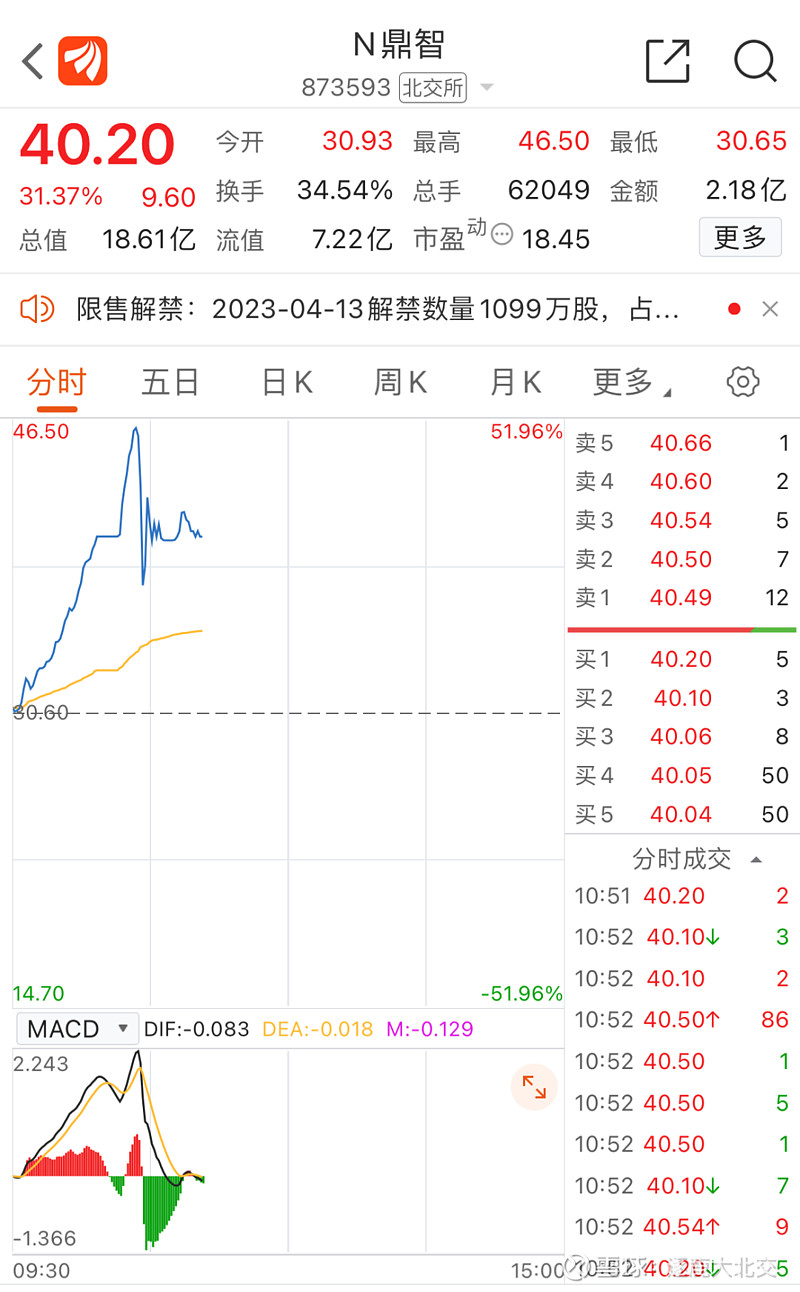The width and height of the screenshot is (800, 1292).
Task: Dismiss the 限售解禁 notice banner
Action: click(x=770, y=309)
